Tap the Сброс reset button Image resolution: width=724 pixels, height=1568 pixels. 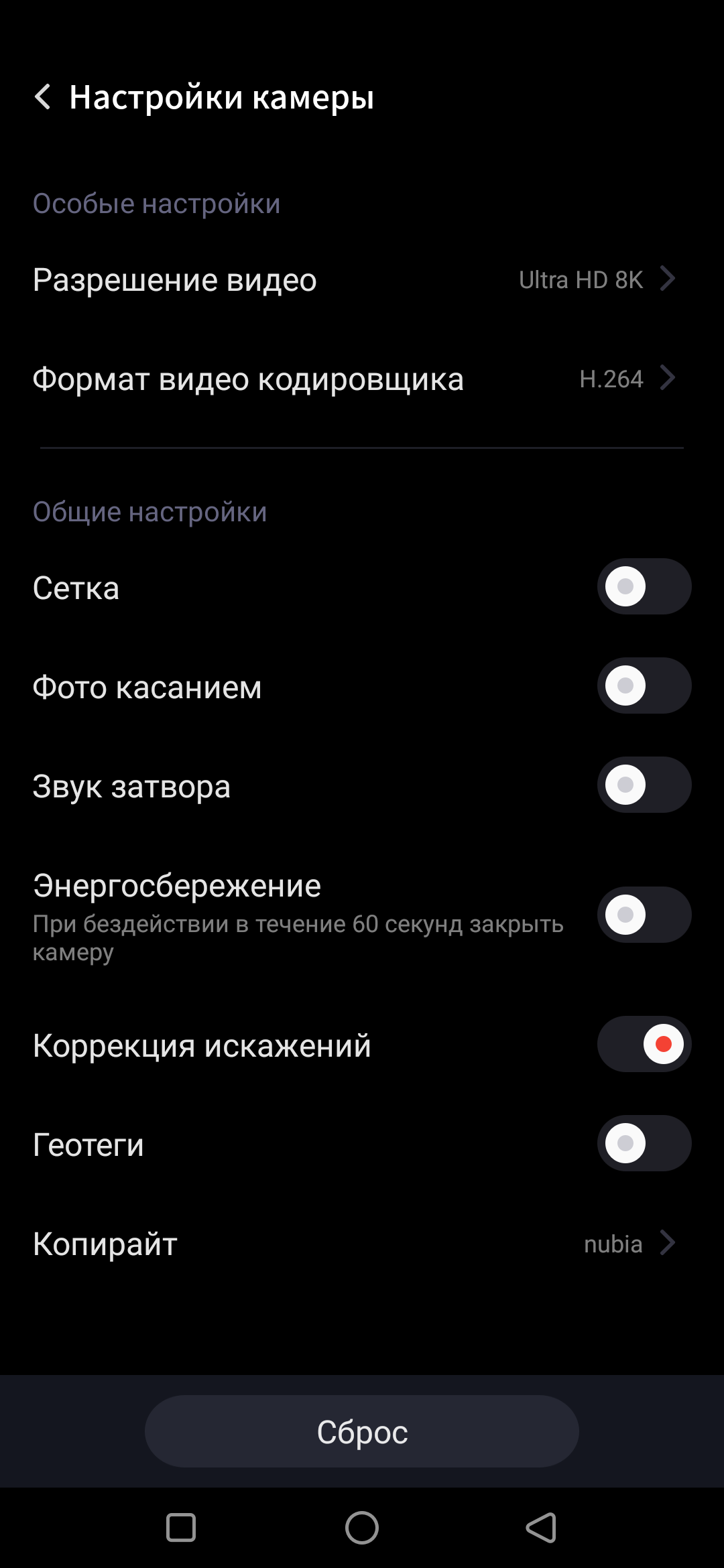[x=362, y=1431]
